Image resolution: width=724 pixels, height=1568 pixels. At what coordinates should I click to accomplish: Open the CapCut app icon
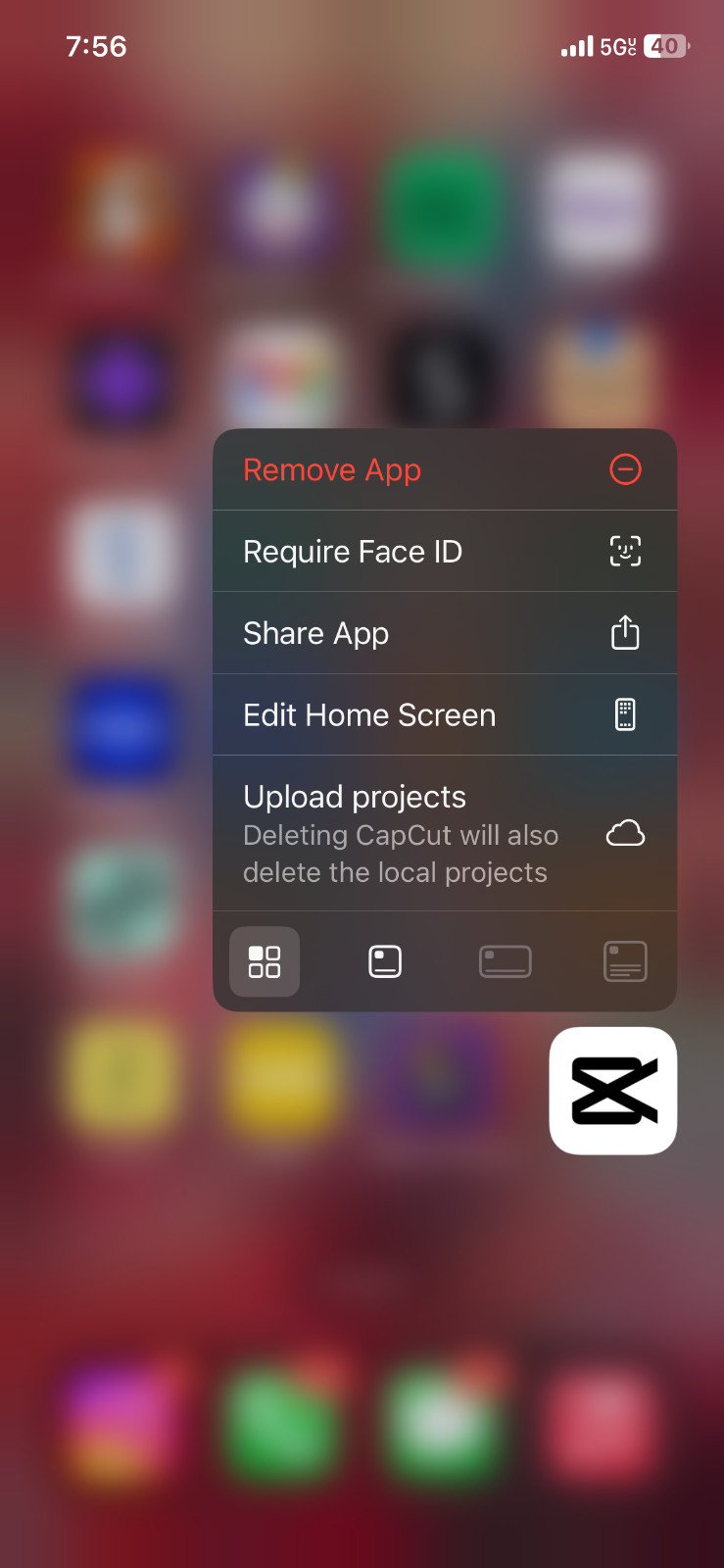[x=613, y=1091]
